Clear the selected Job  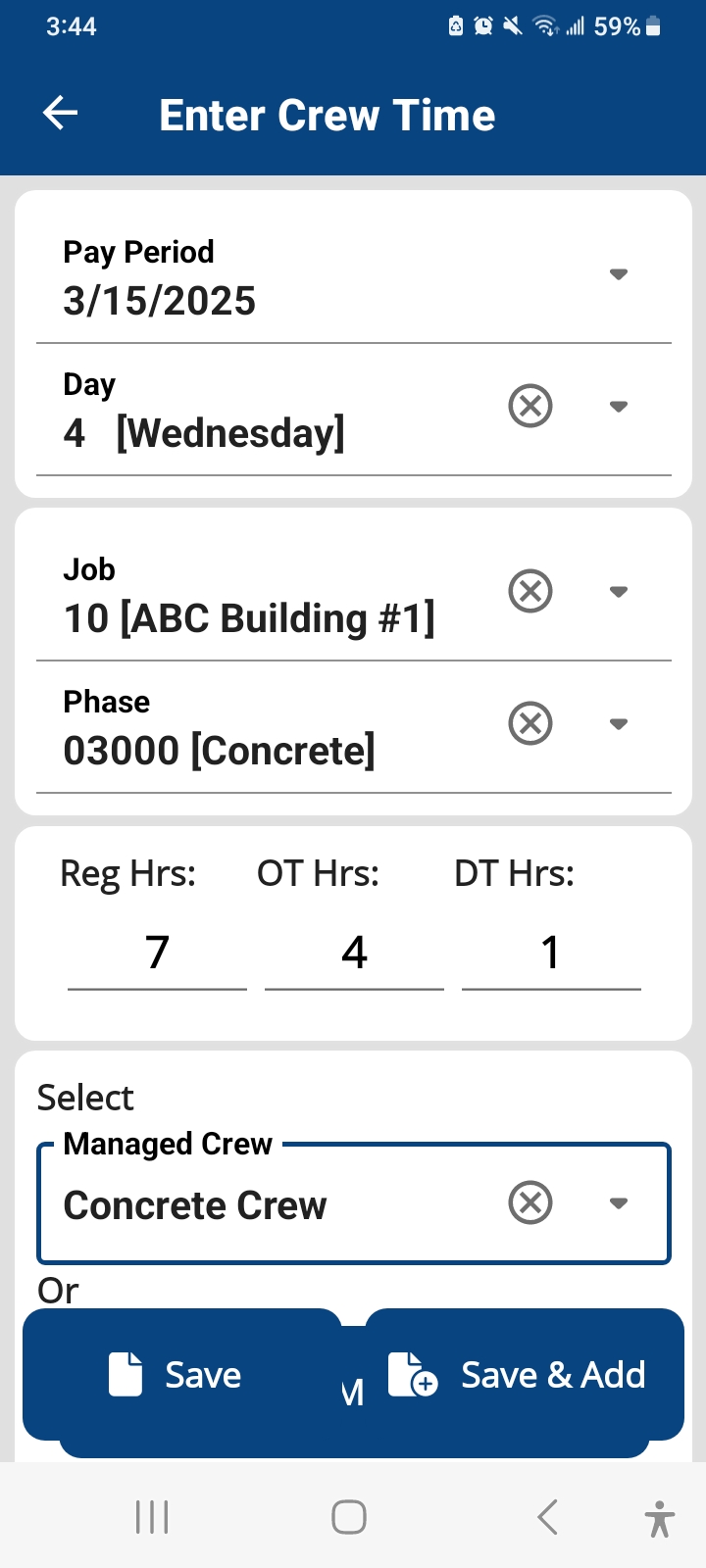530,591
